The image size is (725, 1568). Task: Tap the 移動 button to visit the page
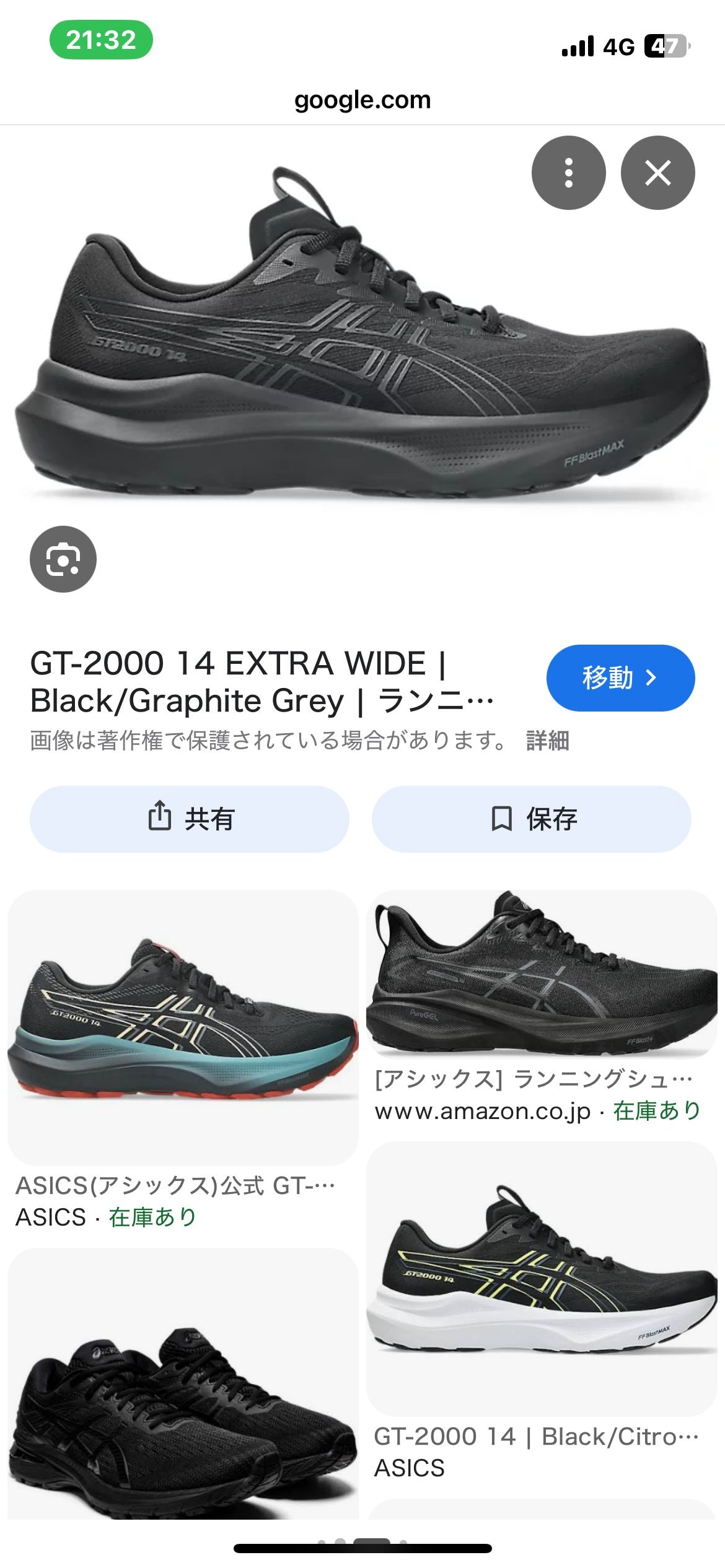point(620,678)
